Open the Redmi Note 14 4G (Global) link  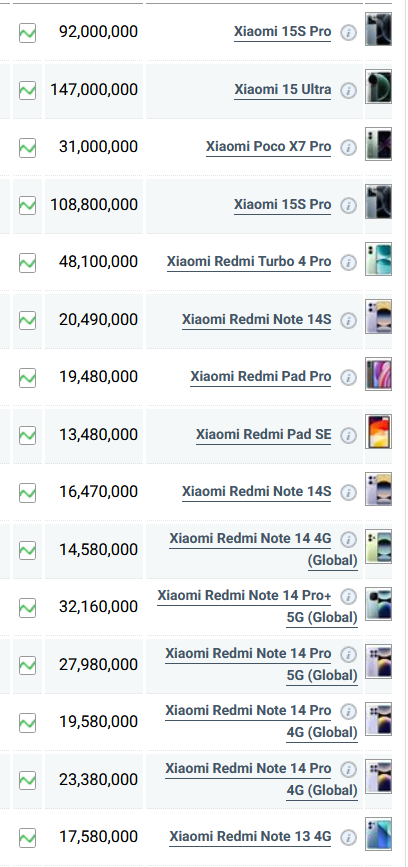click(263, 549)
